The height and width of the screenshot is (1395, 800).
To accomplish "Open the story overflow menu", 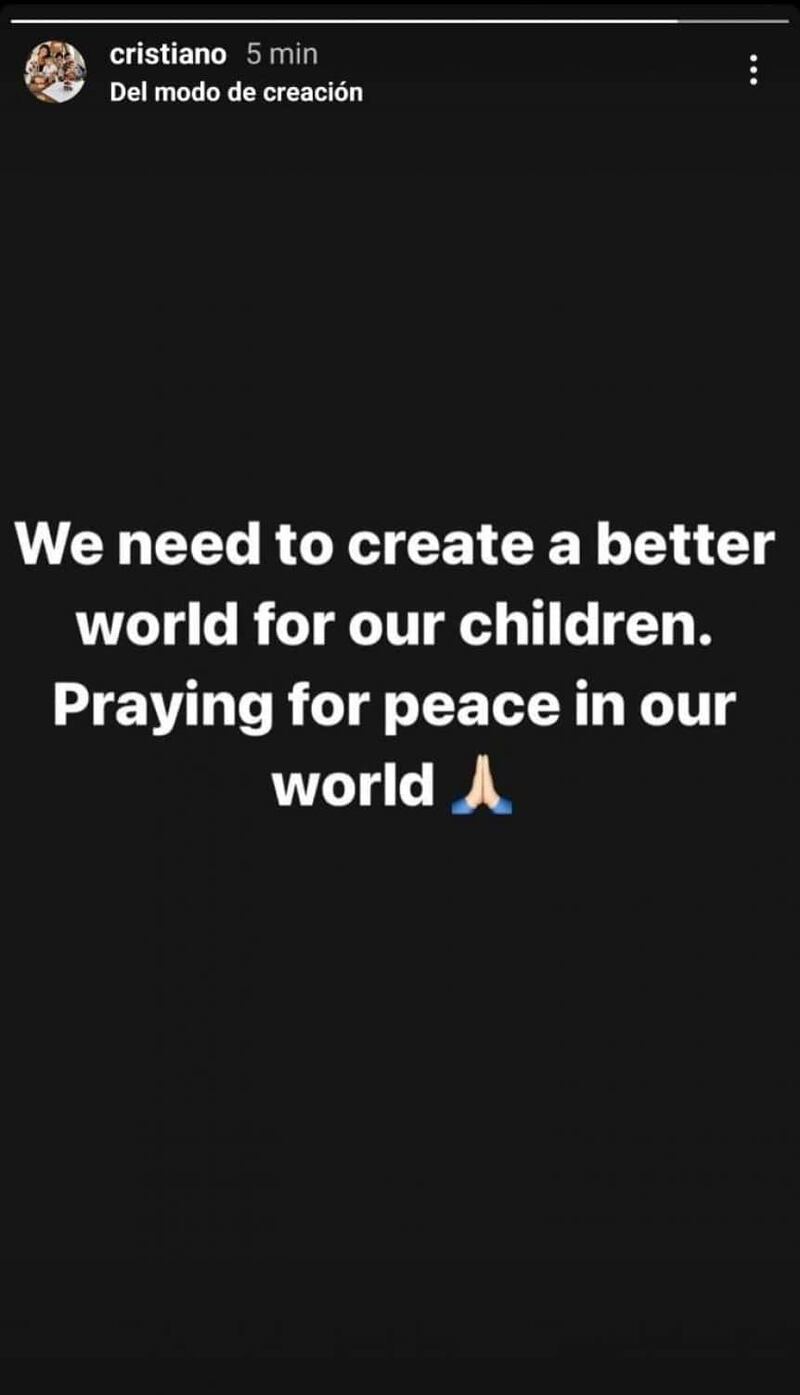I will point(753,70).
